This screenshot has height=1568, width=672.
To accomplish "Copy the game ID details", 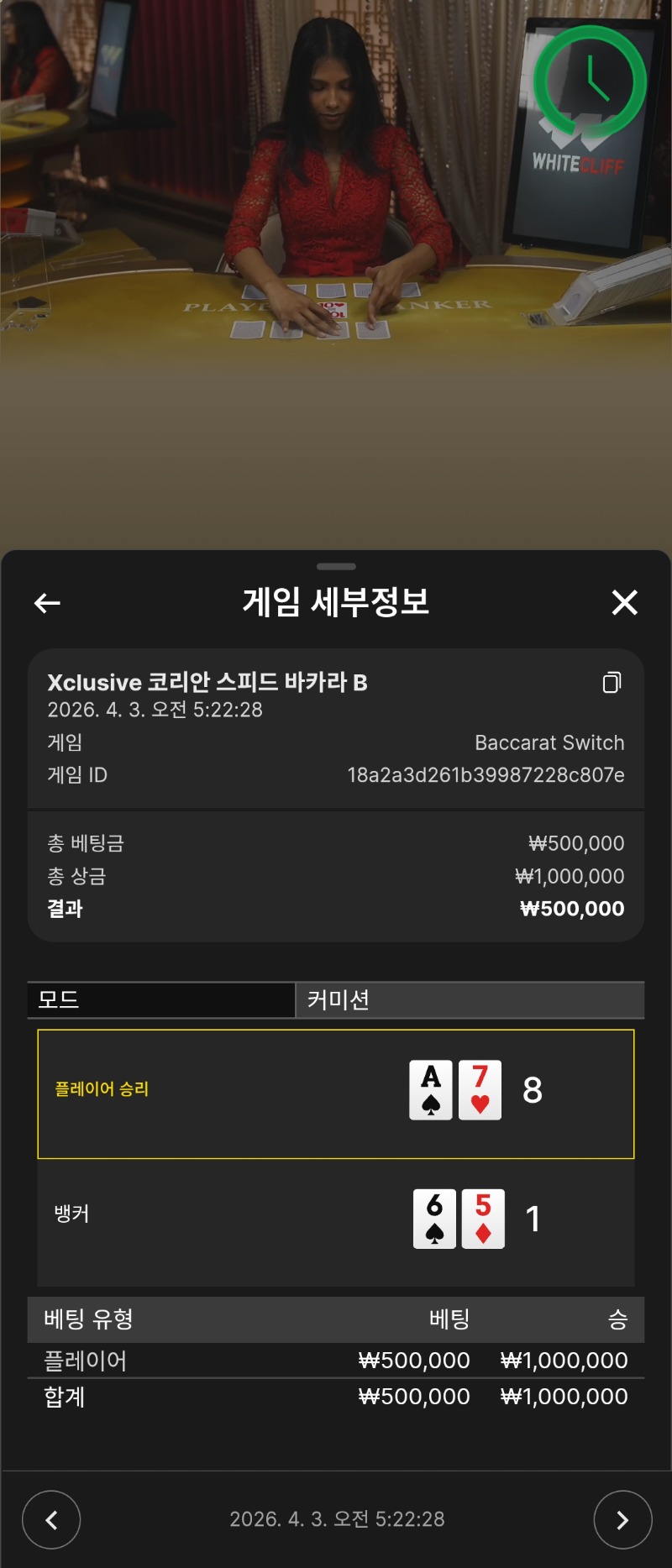I will click(612, 683).
